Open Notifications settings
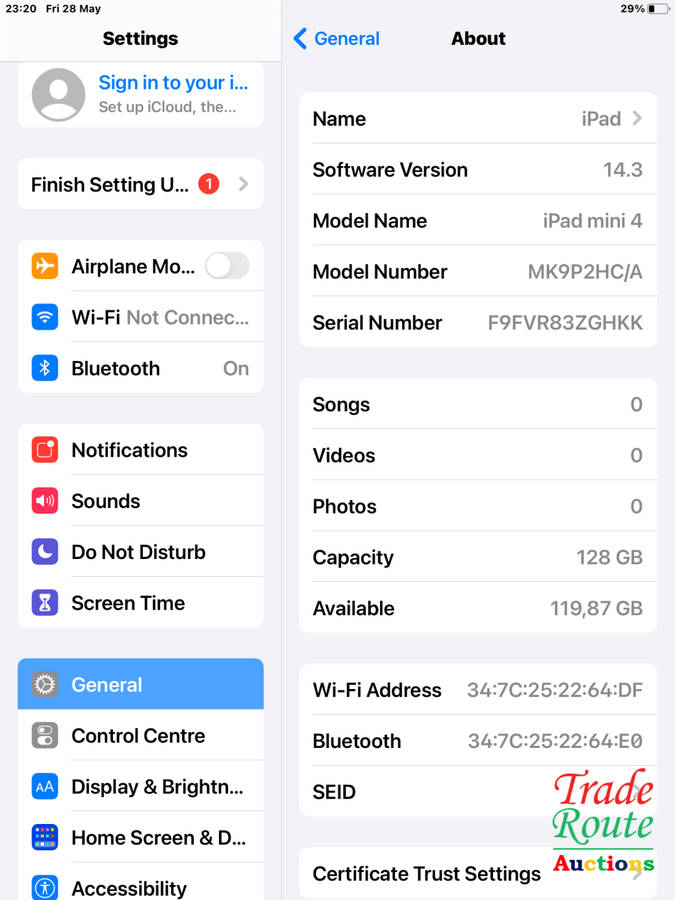Viewport: 675px width, 900px height. point(140,450)
